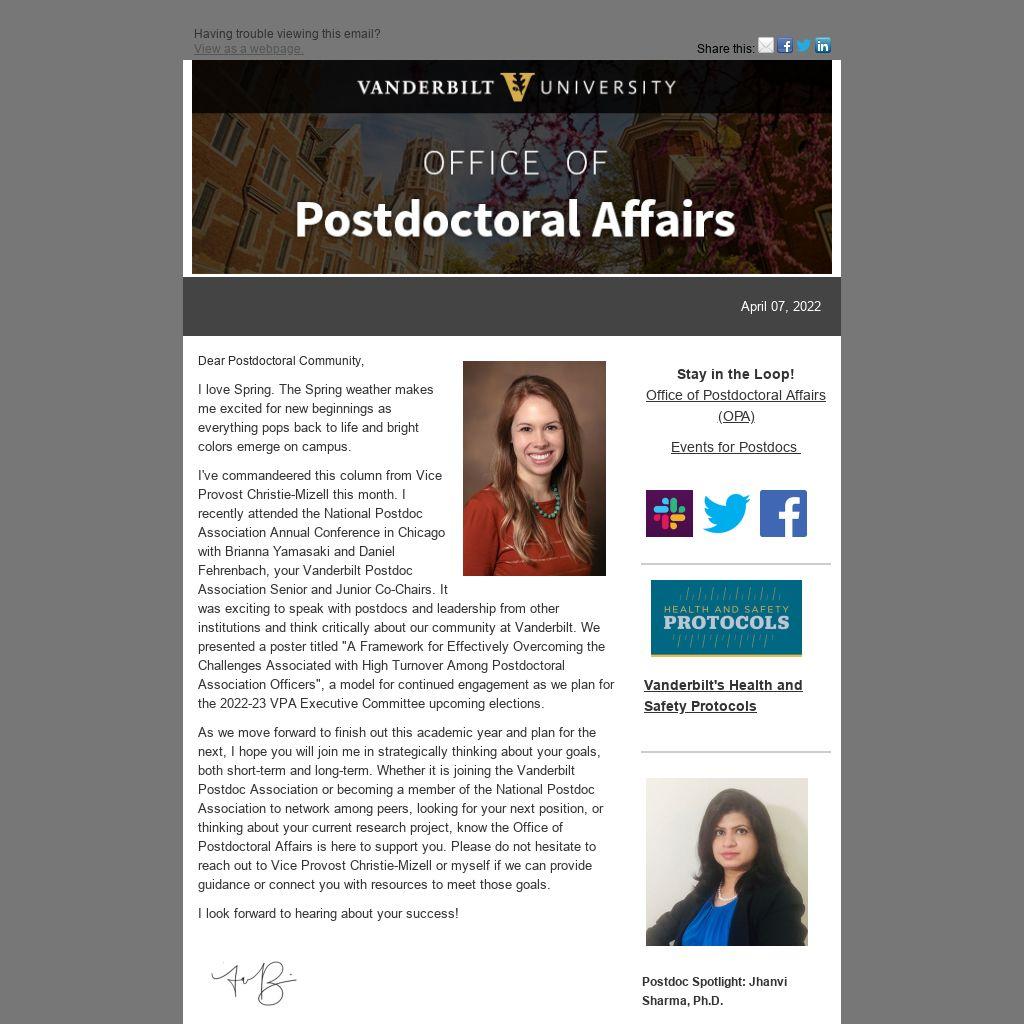Follow the Events for Postdocs link
Image resolution: width=1024 pixels, height=1024 pixels.
[735, 447]
